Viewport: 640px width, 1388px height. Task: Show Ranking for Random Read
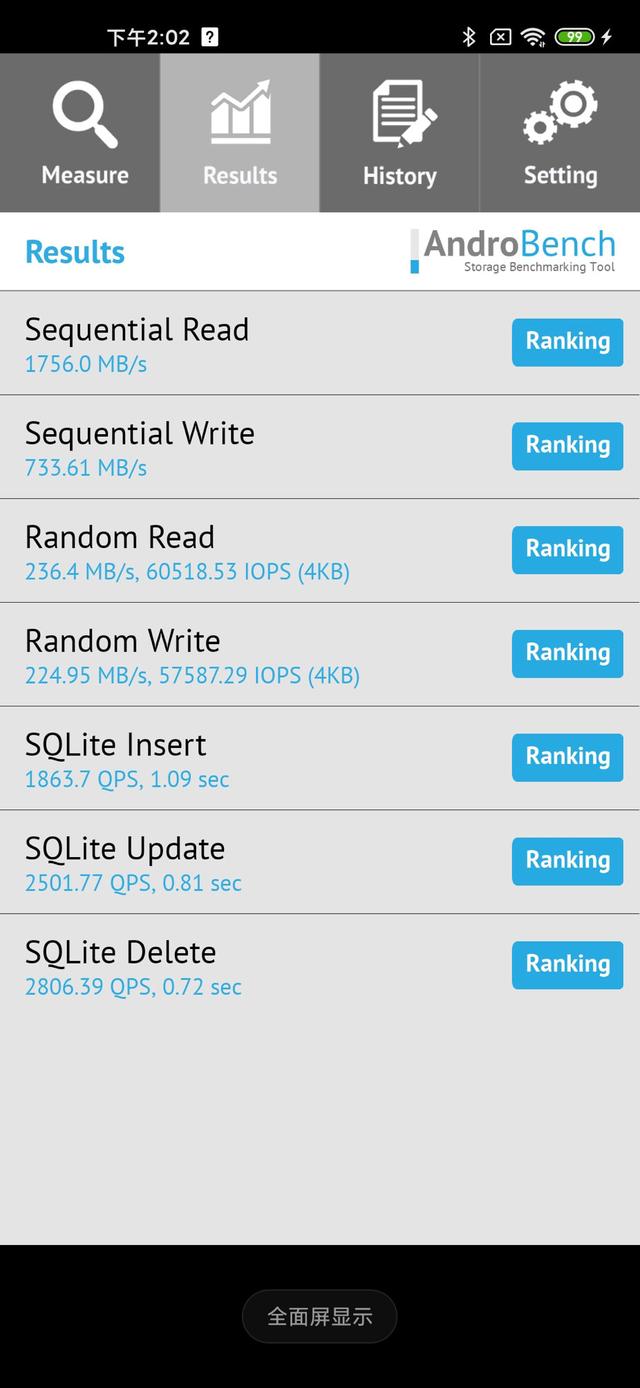coord(567,550)
